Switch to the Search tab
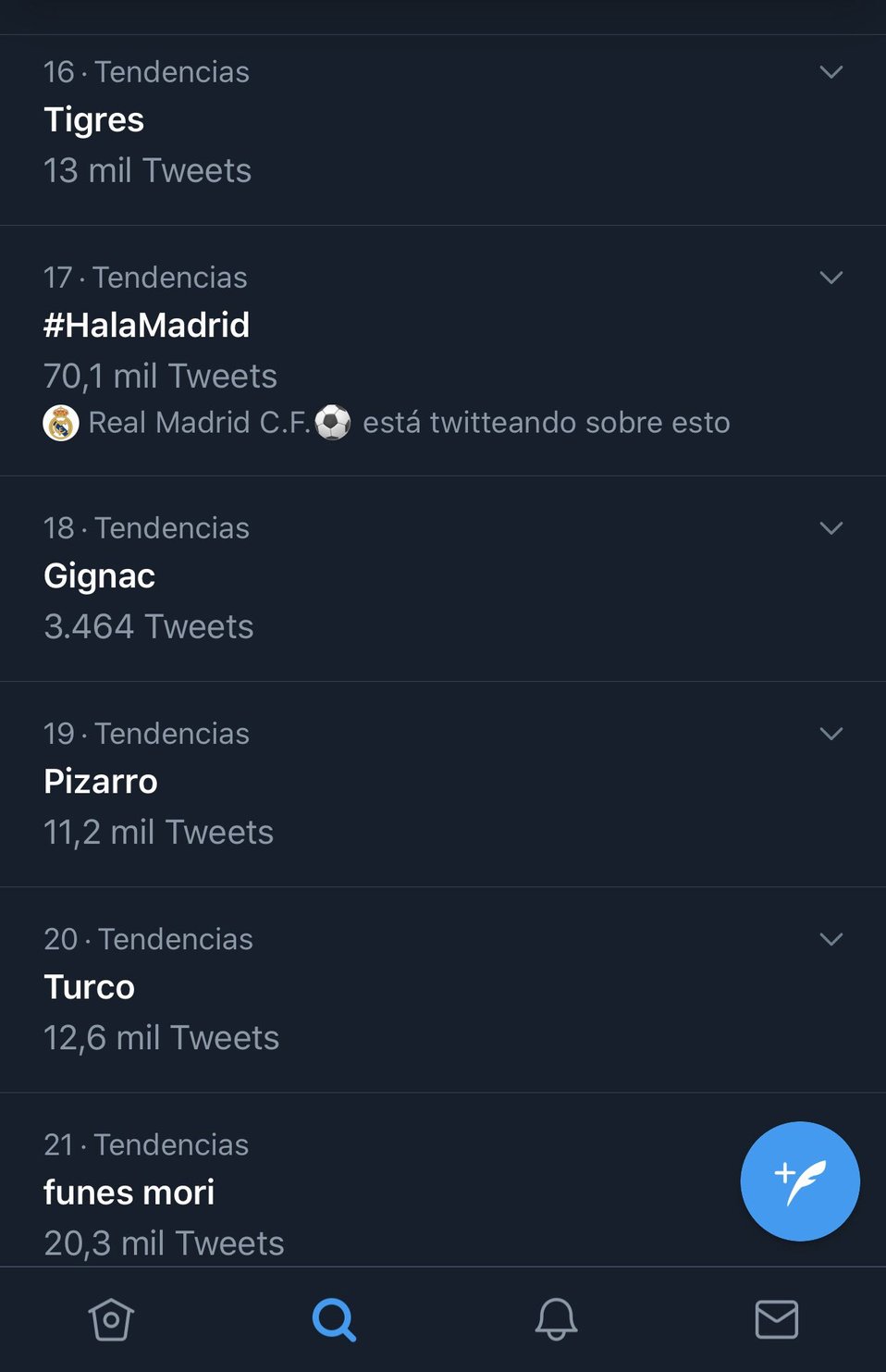 pyautogui.click(x=334, y=1319)
